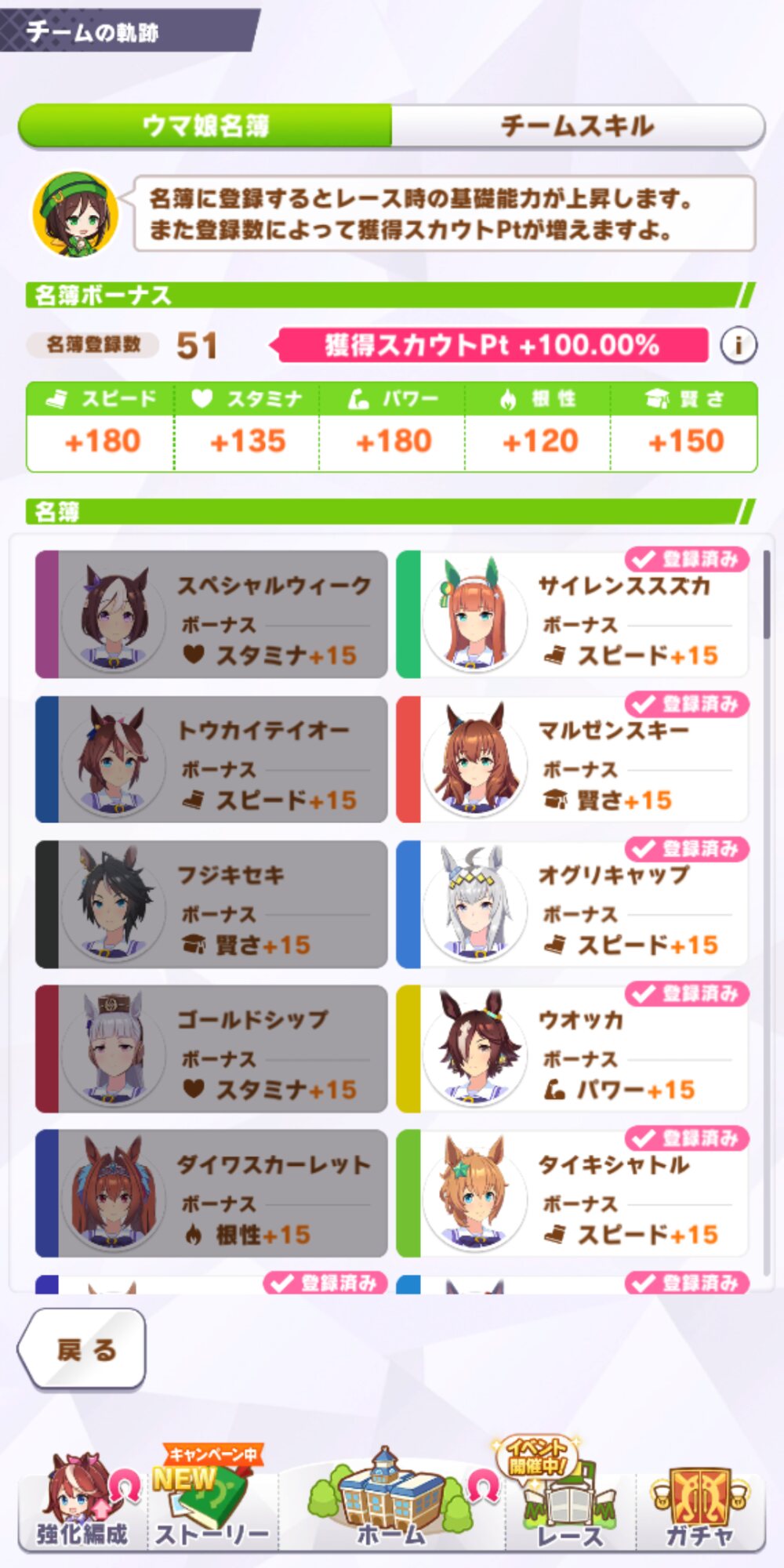View ゴールドシップ in the roster
Screen dimensions: 784x1568
[x=212, y=1049]
